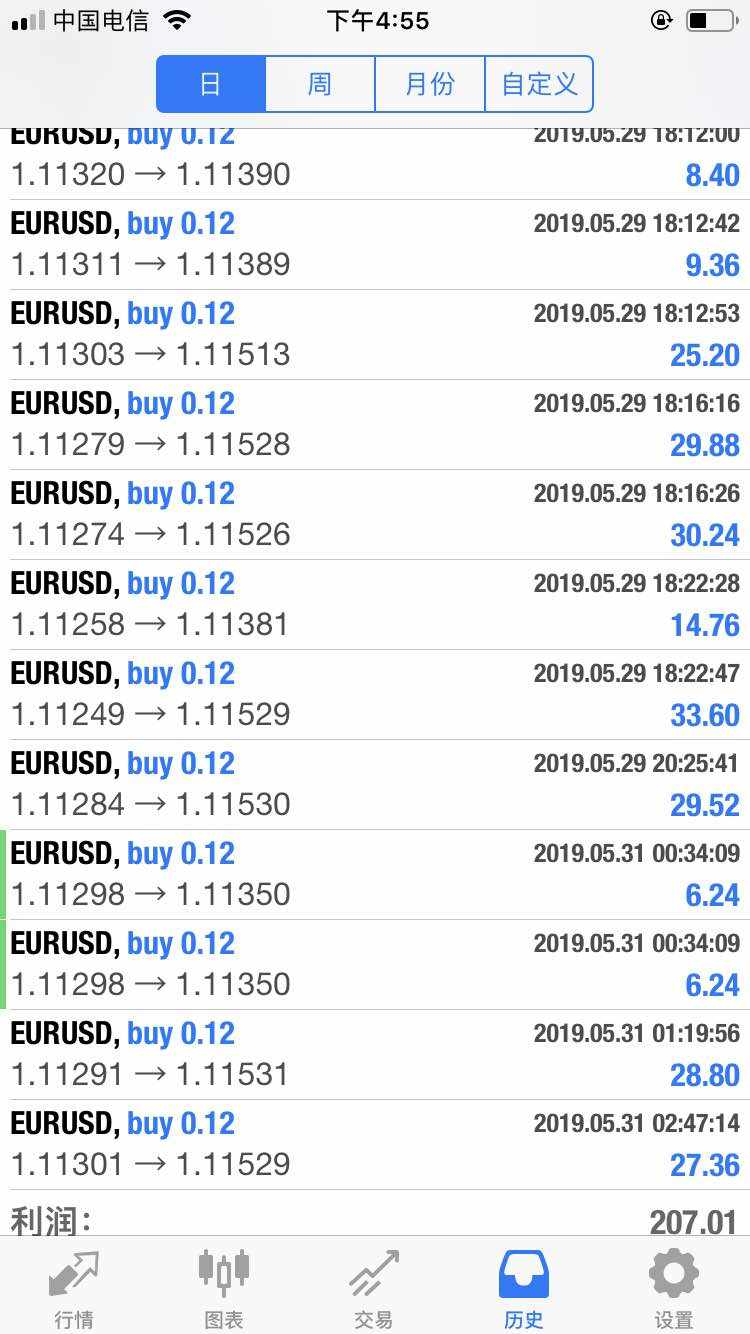Image resolution: width=750 pixels, height=1334 pixels.
Task: Expand the EURUSD trade closed at 18:12:42
Action: (375, 245)
